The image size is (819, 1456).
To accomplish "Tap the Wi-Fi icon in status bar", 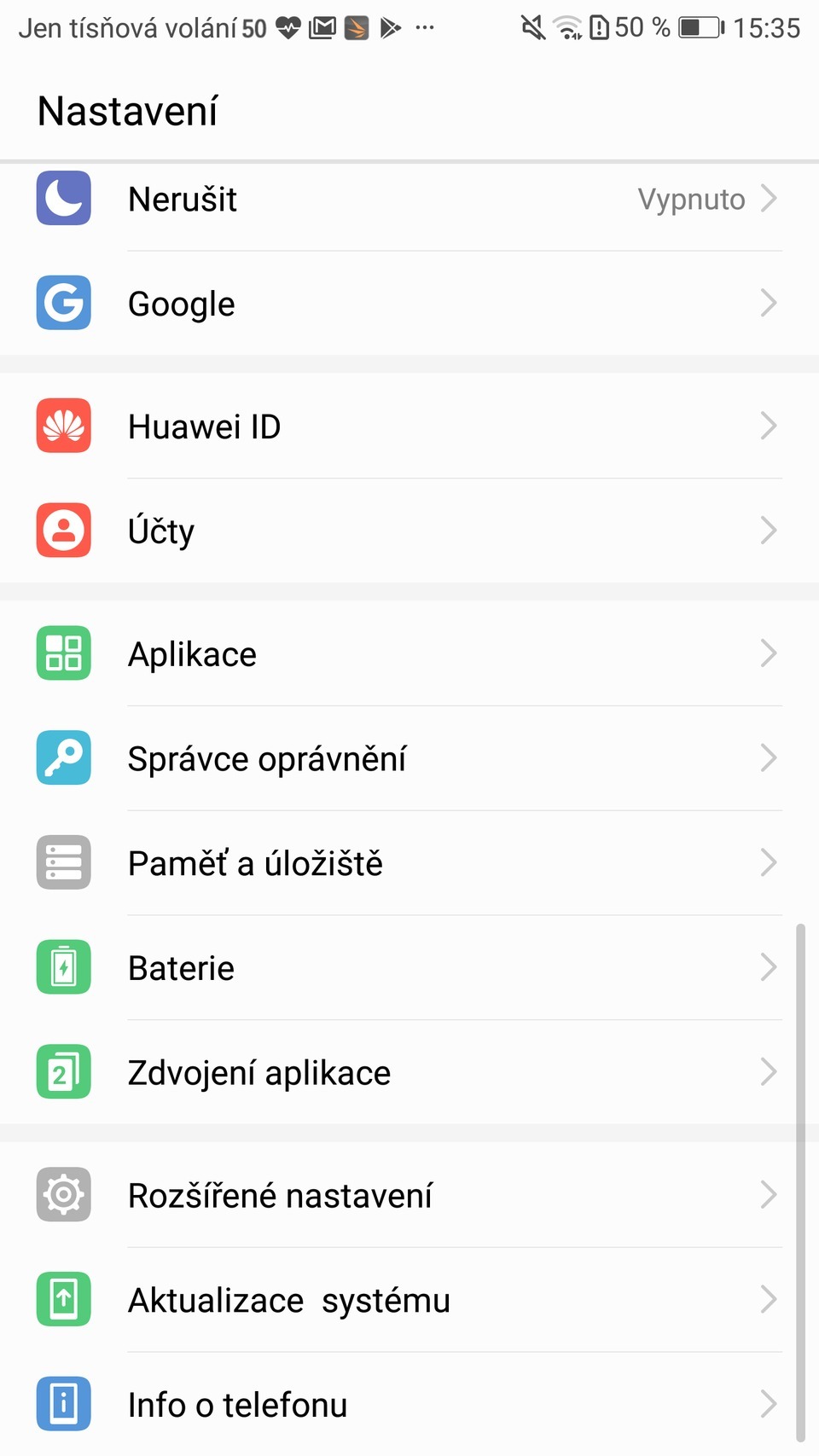I will (567, 26).
